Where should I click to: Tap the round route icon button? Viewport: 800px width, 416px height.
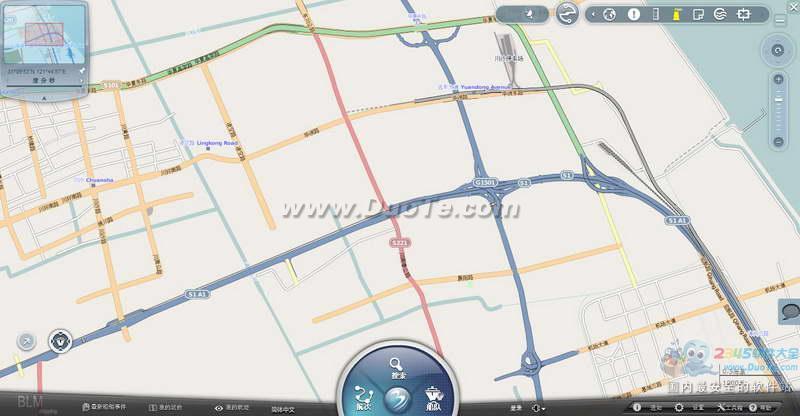566,14
